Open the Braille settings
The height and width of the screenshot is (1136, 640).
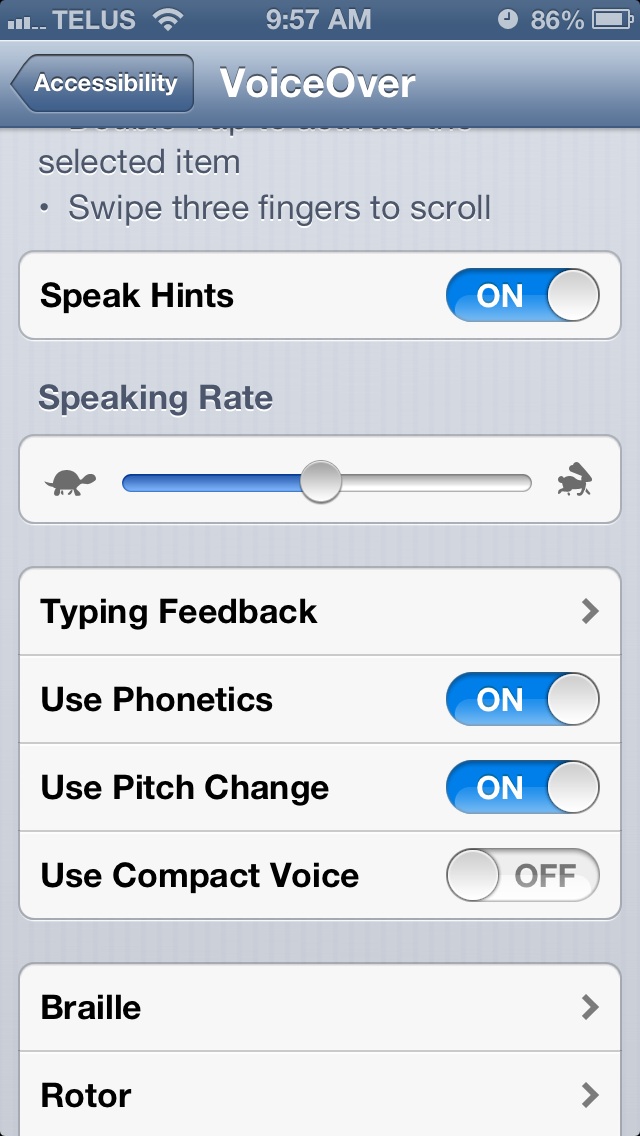coord(320,1008)
